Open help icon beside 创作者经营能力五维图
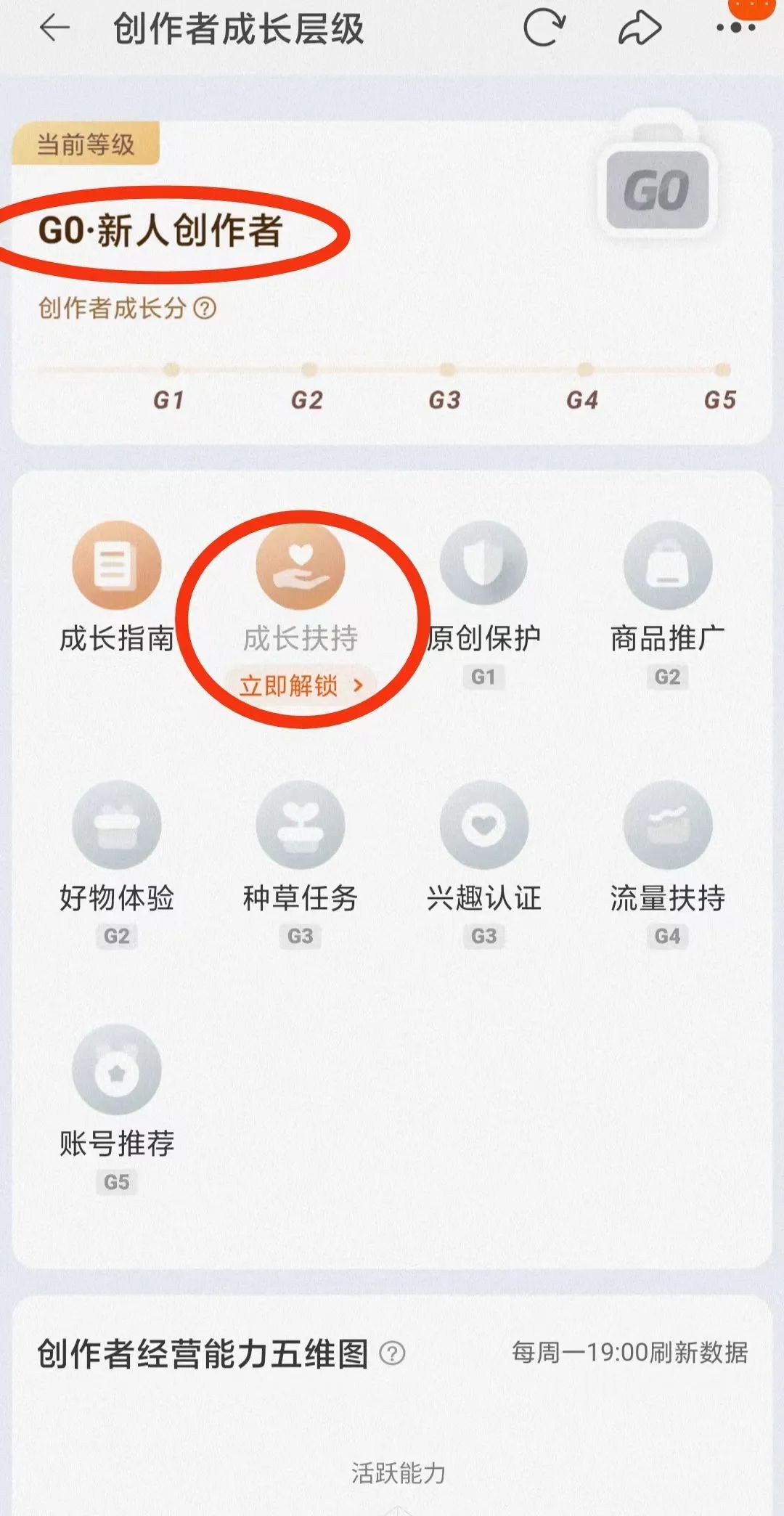Viewport: 784px width, 1516px height. click(392, 1353)
